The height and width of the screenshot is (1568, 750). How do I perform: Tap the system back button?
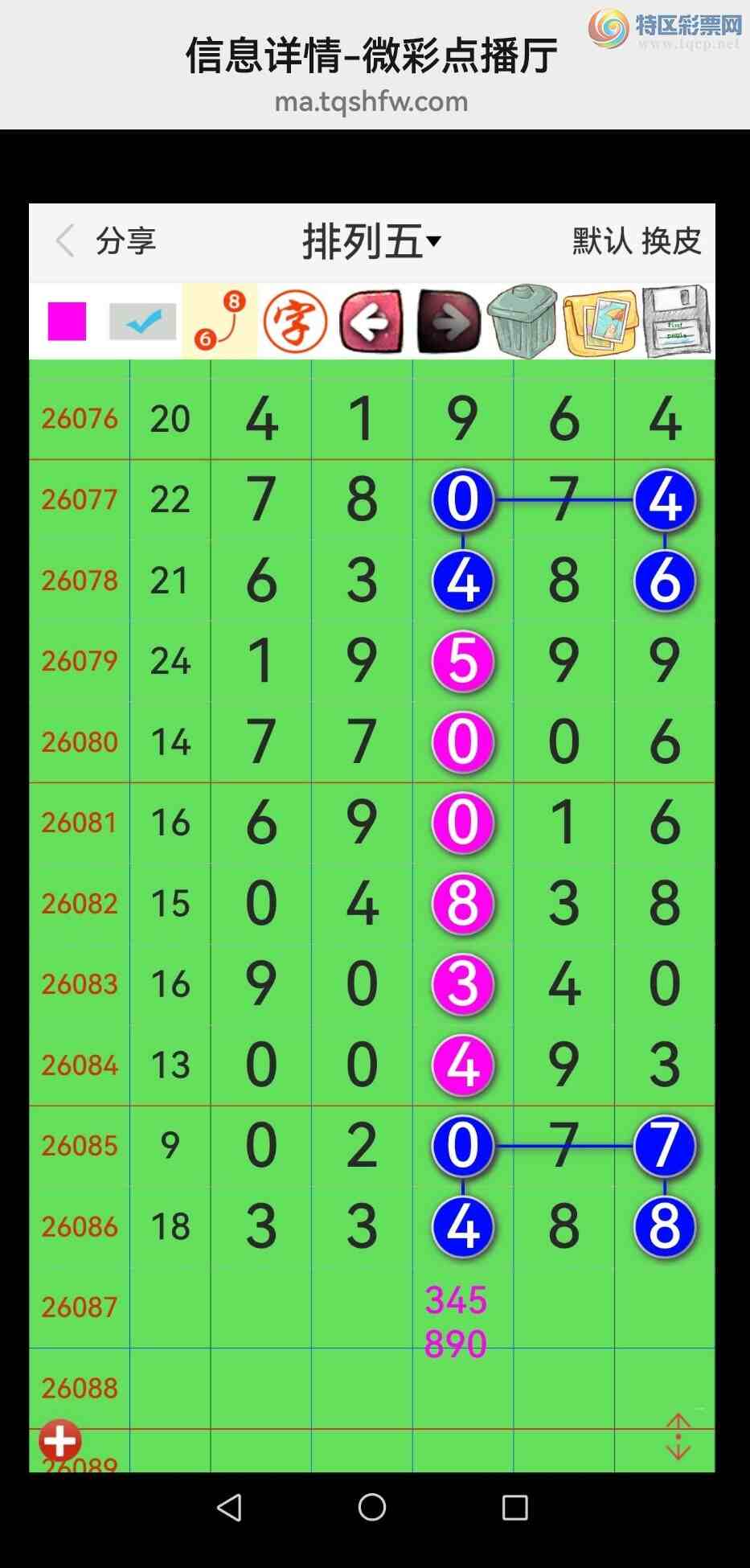pyautogui.click(x=230, y=1507)
